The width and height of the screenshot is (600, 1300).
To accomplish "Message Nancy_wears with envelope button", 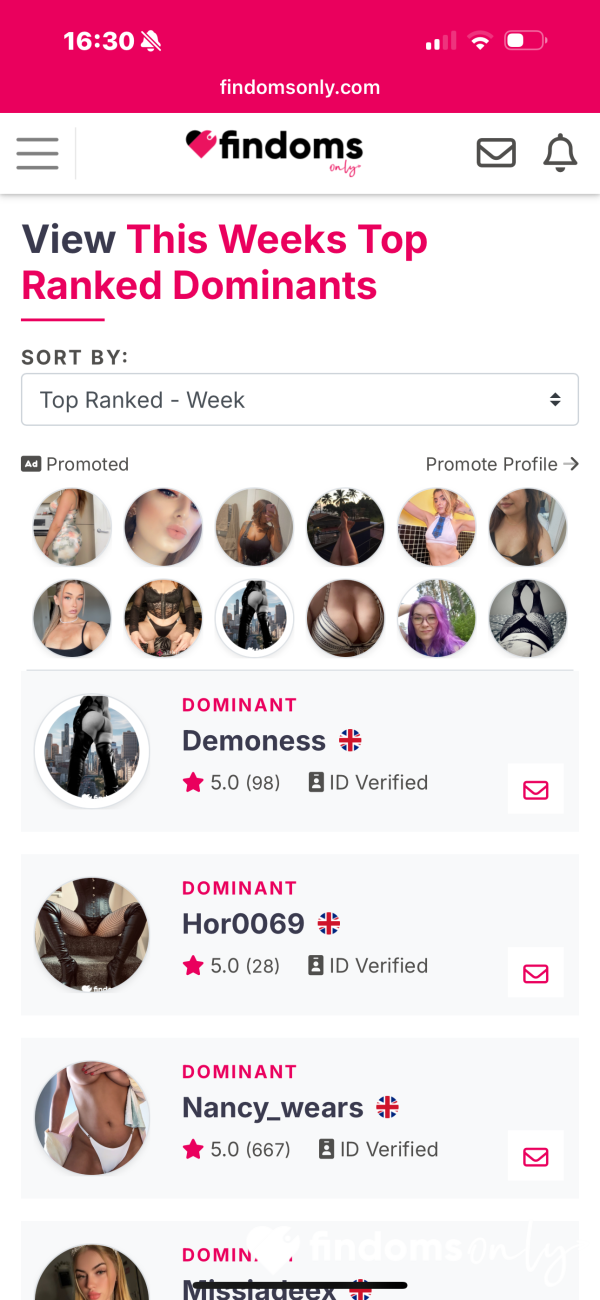I will coord(536,1157).
